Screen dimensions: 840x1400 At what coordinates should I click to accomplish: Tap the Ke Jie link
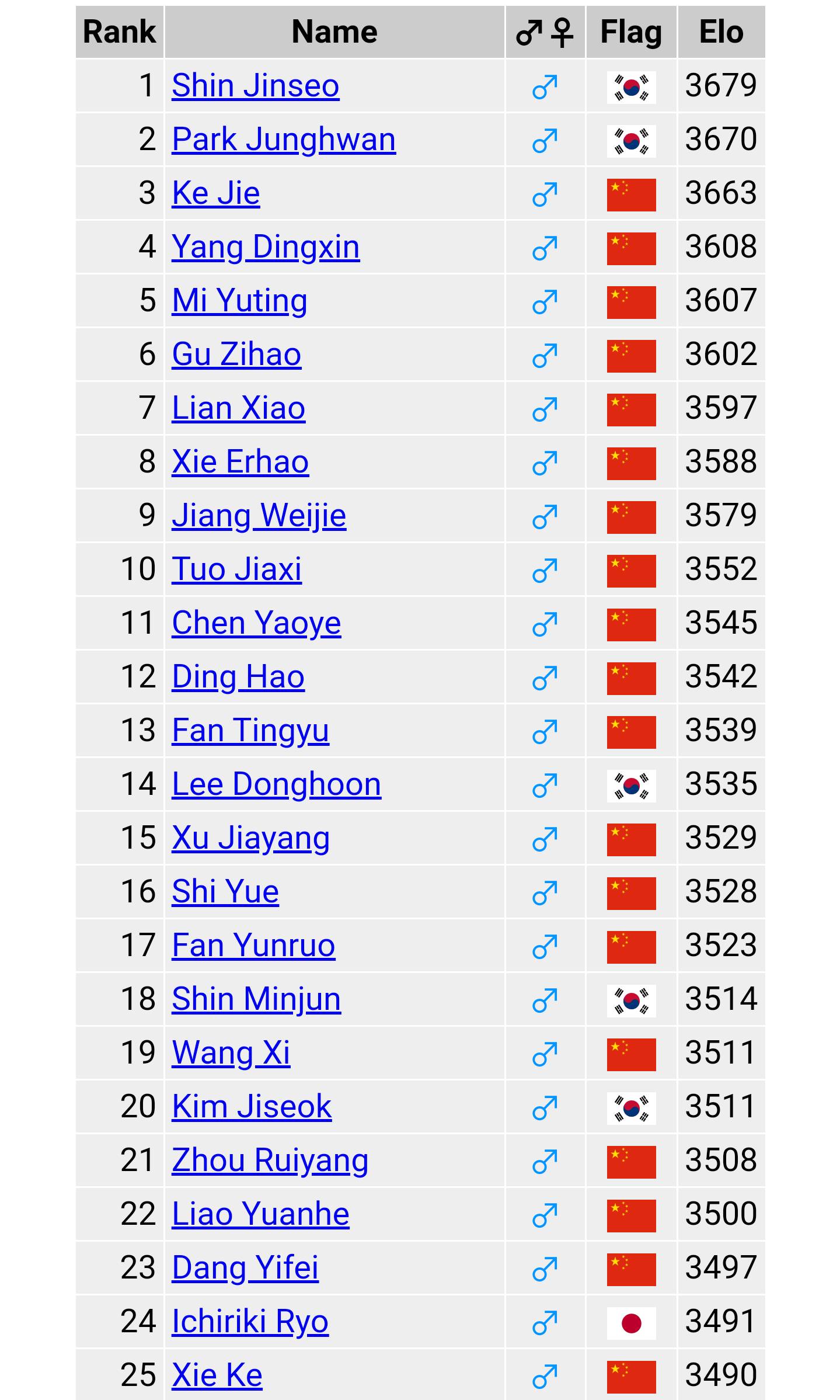215,193
